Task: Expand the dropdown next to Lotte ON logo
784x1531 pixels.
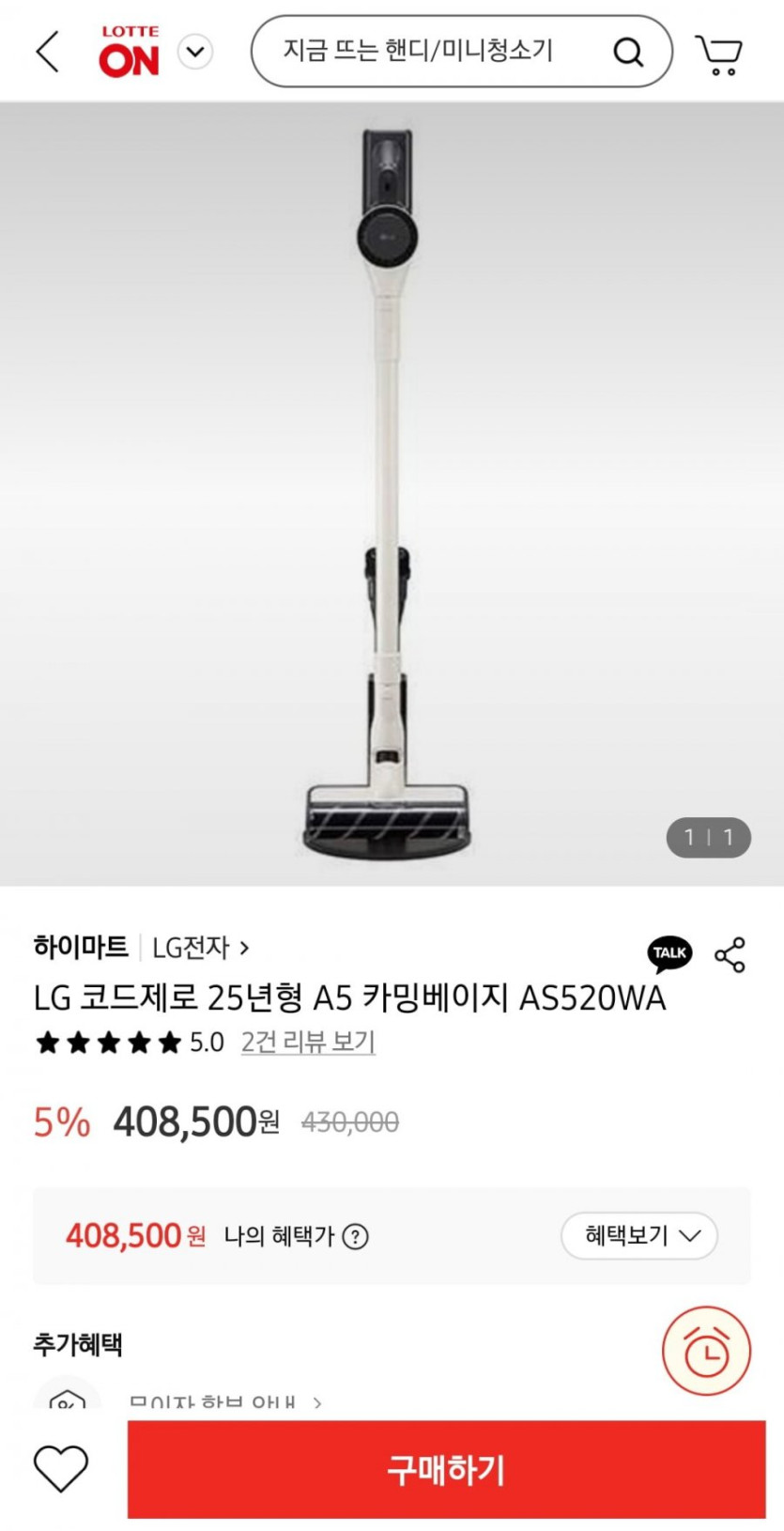Action: click(x=195, y=52)
